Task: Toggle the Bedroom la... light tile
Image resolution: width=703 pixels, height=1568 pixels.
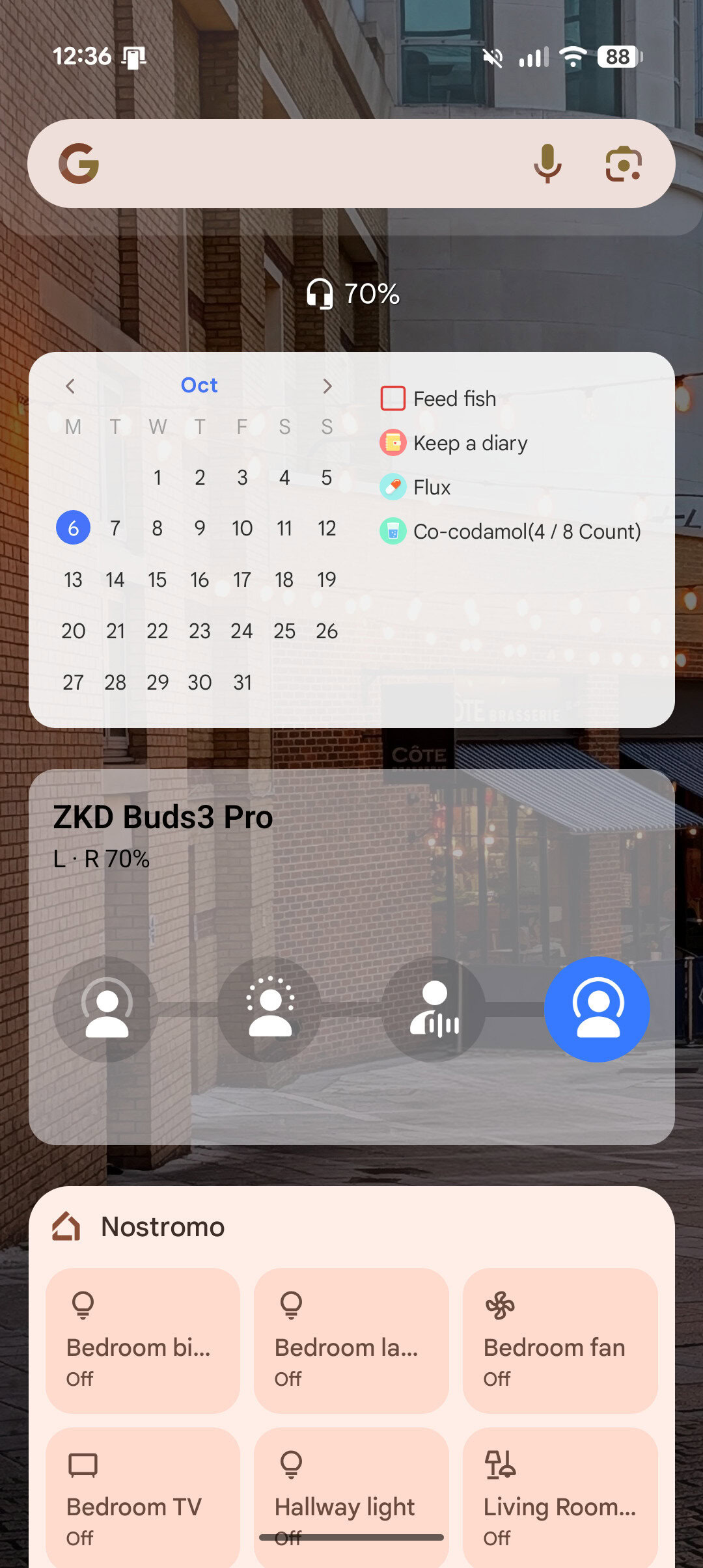Action: [351, 1340]
